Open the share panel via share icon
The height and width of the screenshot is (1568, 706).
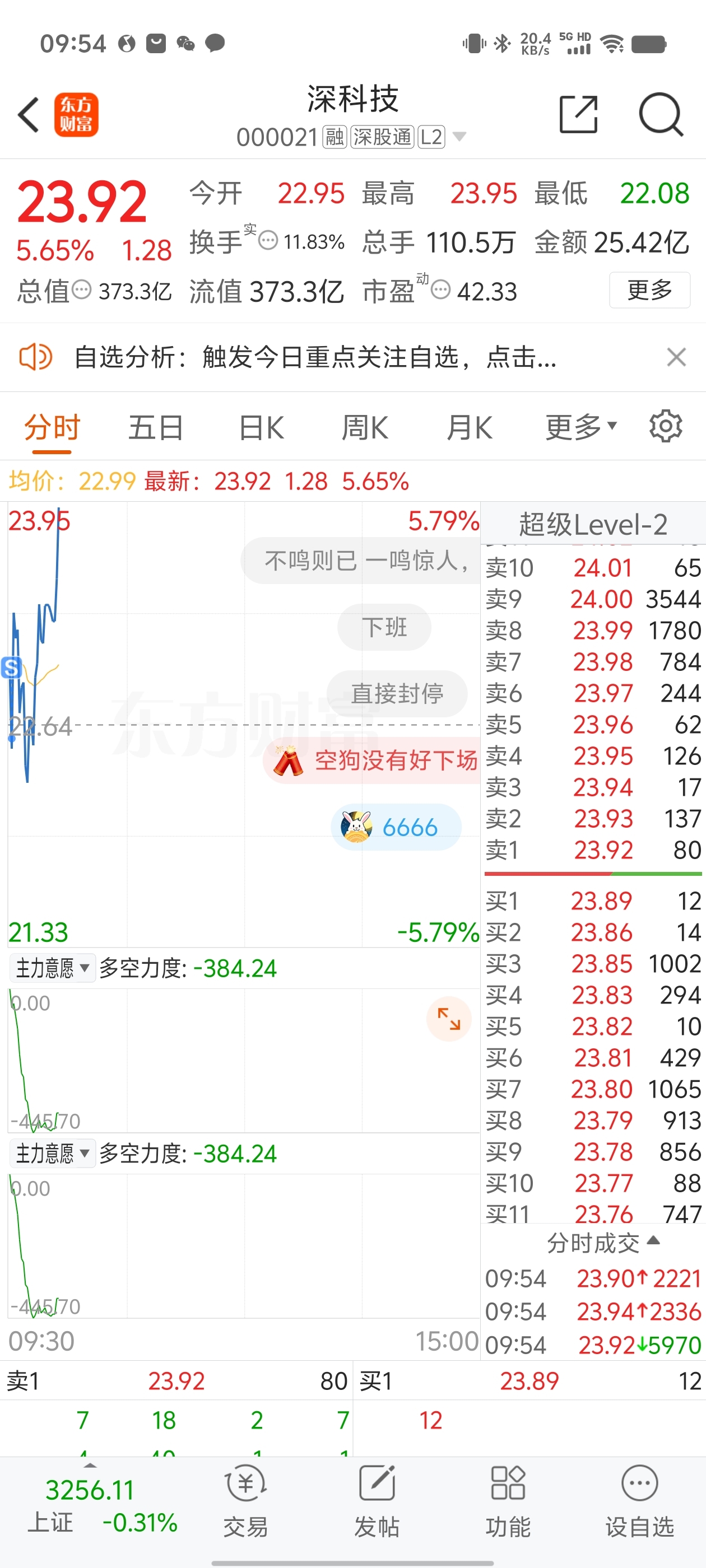[x=578, y=114]
